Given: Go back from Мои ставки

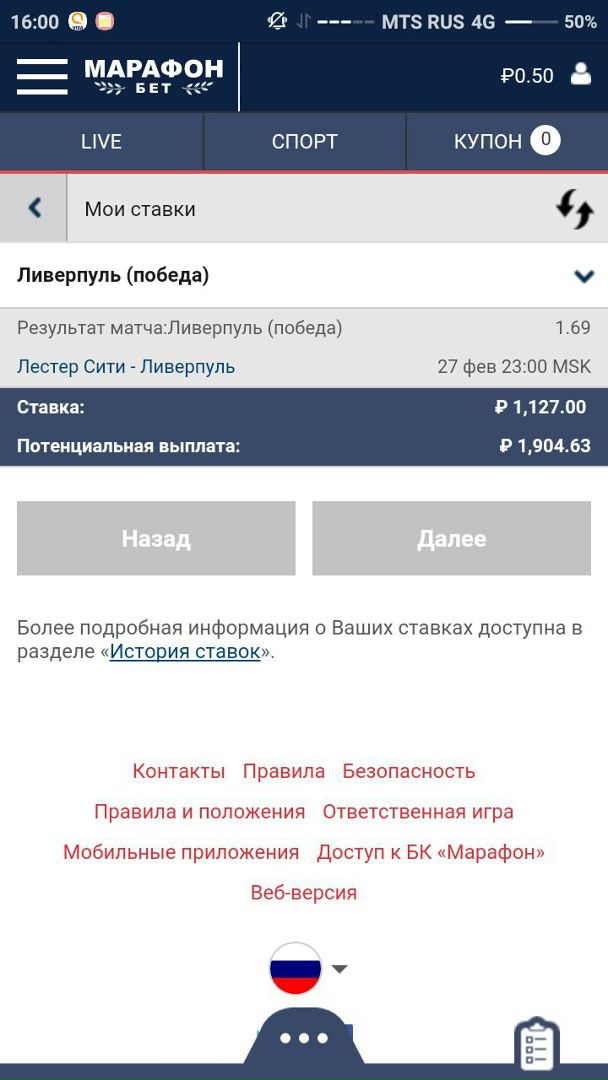Looking at the screenshot, I should pos(34,208).
